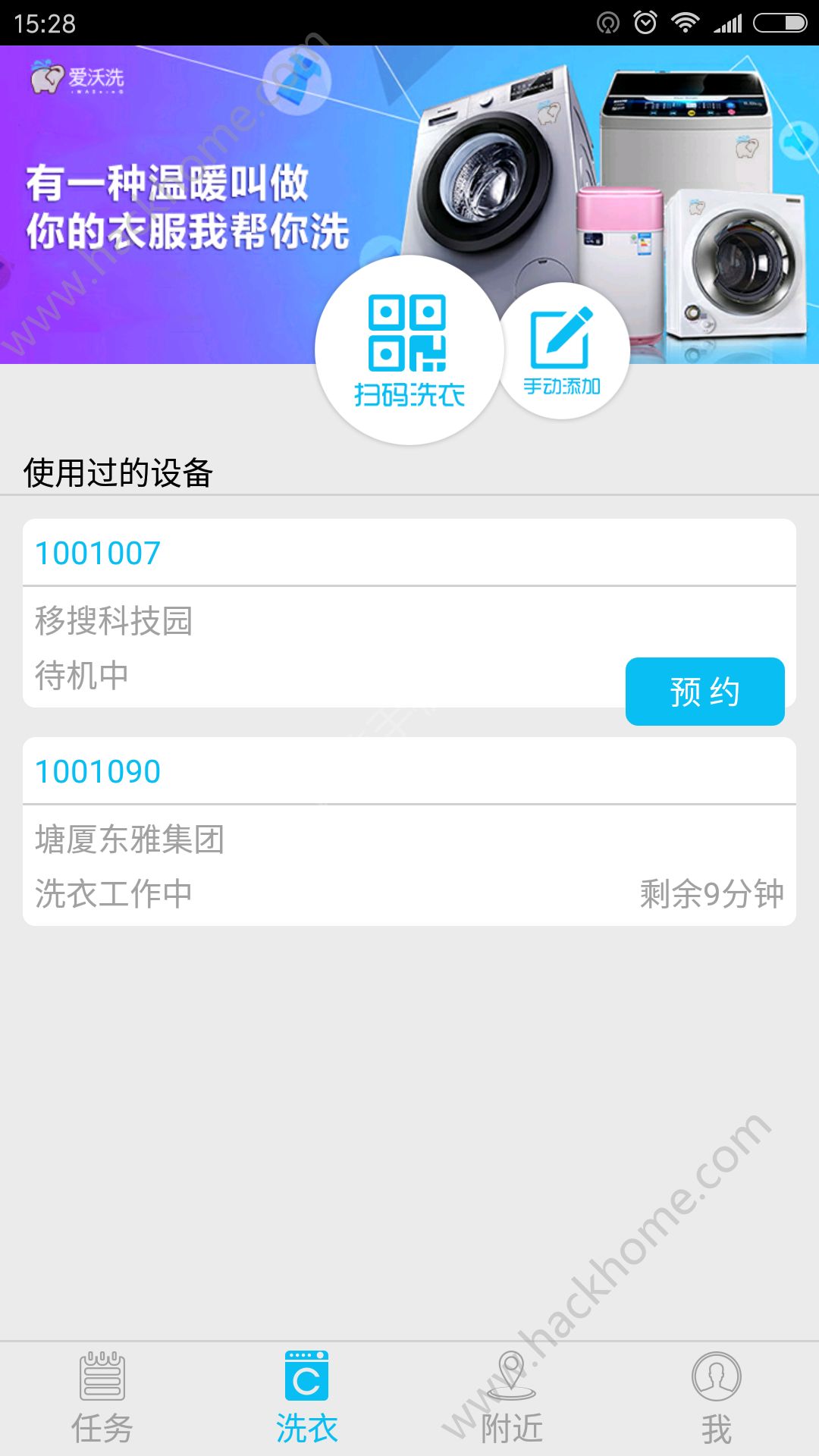Open the 我 profile tab

716,1398
